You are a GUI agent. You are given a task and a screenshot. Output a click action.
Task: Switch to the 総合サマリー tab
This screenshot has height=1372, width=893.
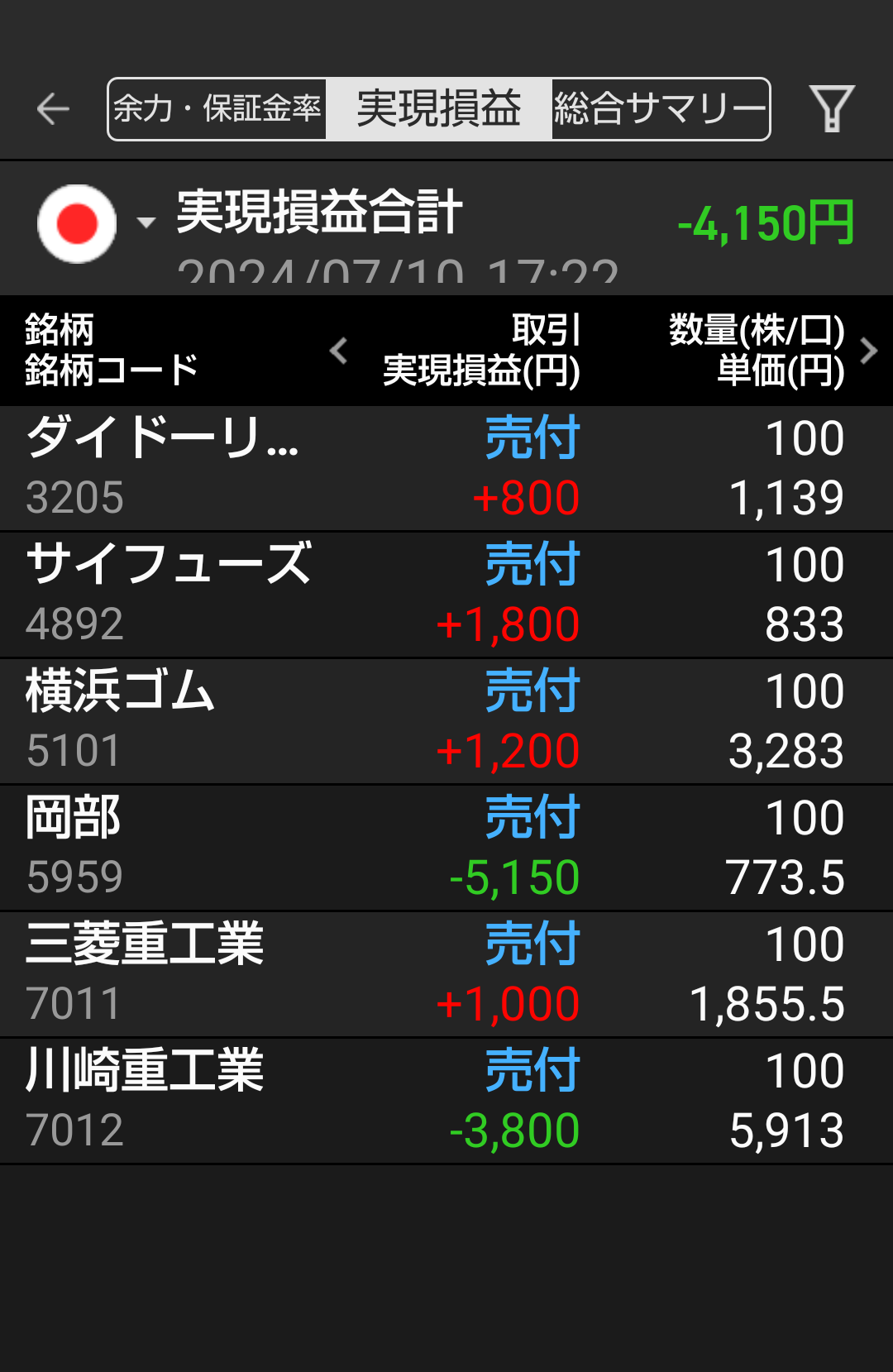(x=660, y=109)
